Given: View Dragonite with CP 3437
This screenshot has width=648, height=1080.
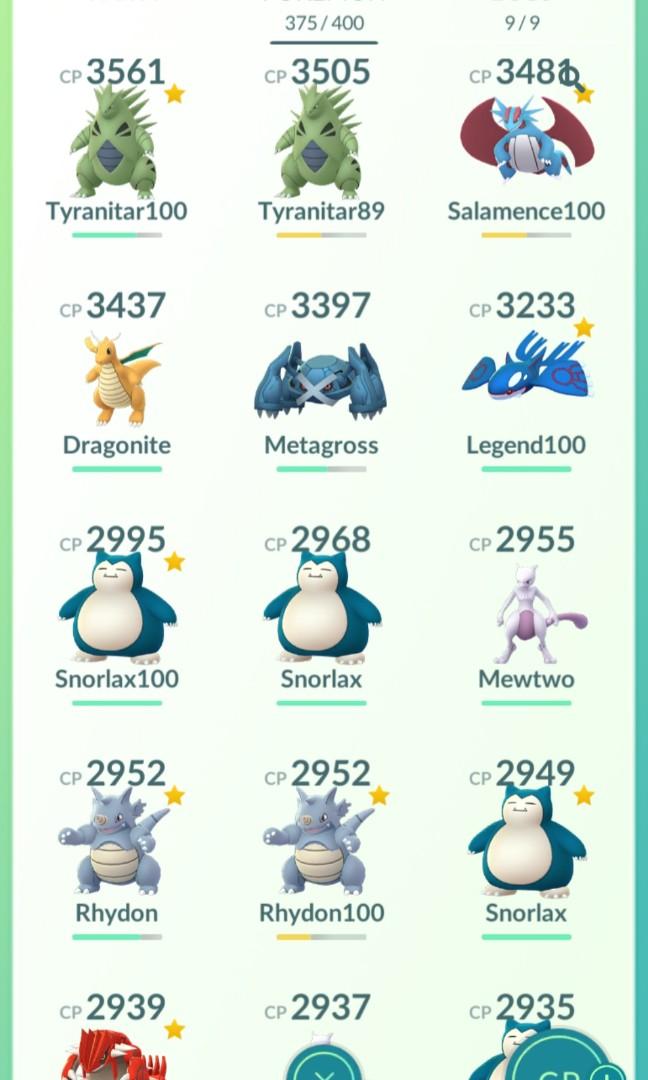Looking at the screenshot, I should click(x=116, y=380).
